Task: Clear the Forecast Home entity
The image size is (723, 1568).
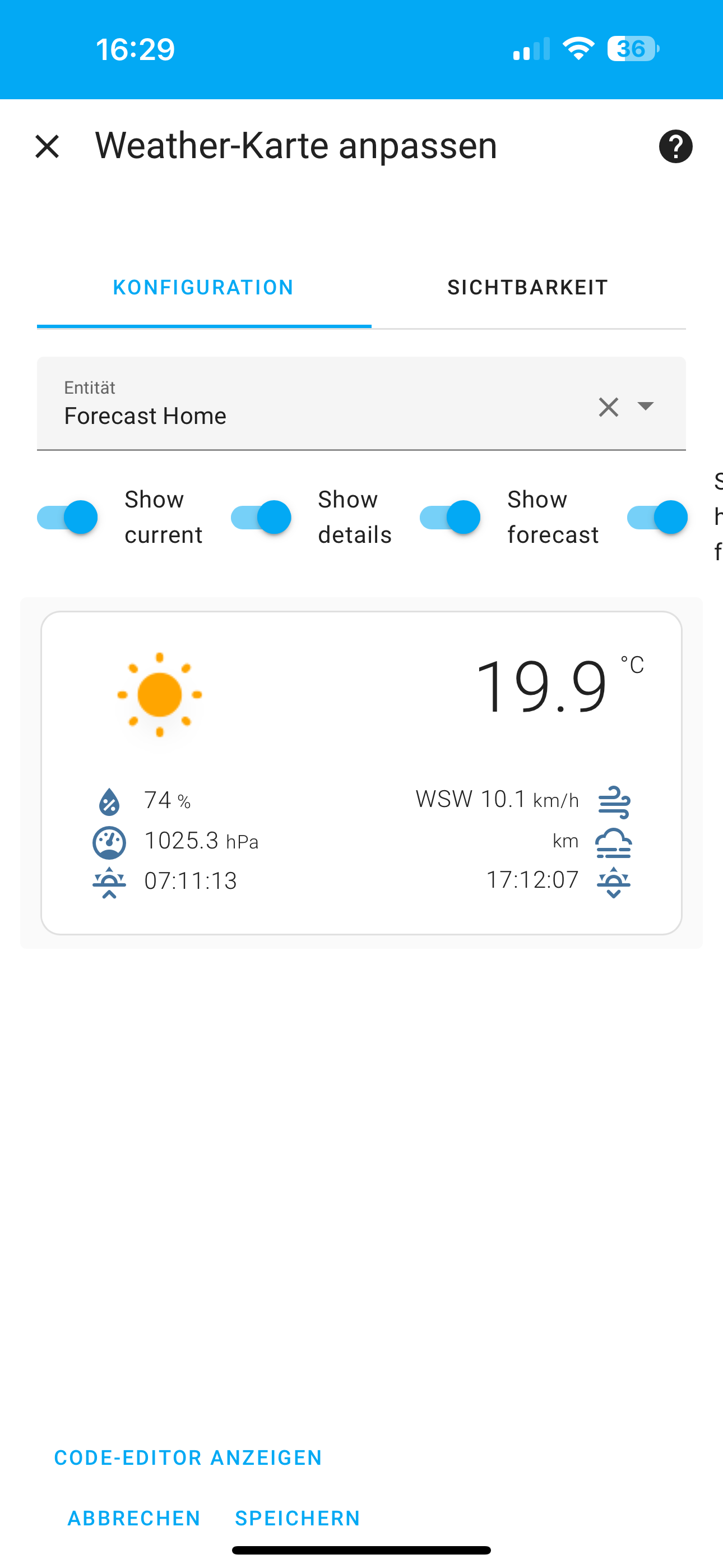Action: point(608,407)
